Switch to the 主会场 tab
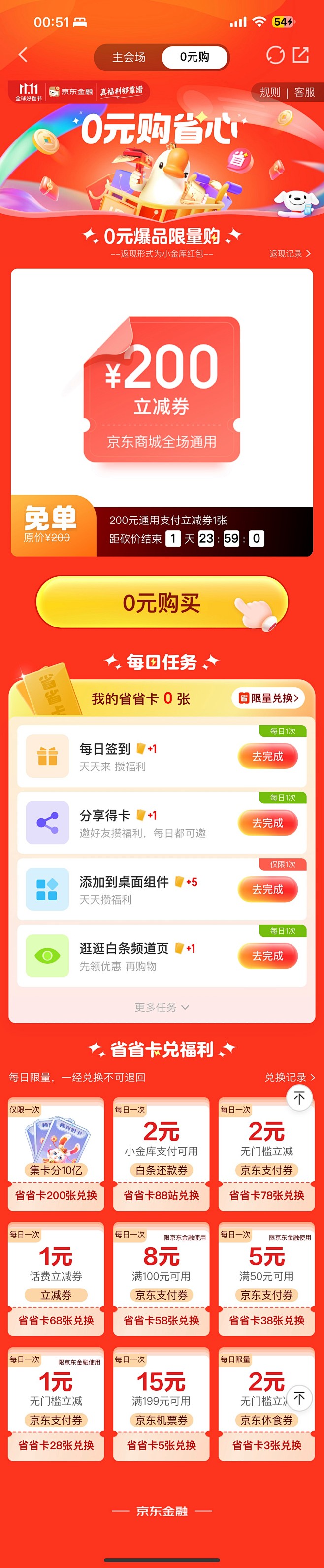Viewport: 324px width, 1568px height. [129, 57]
